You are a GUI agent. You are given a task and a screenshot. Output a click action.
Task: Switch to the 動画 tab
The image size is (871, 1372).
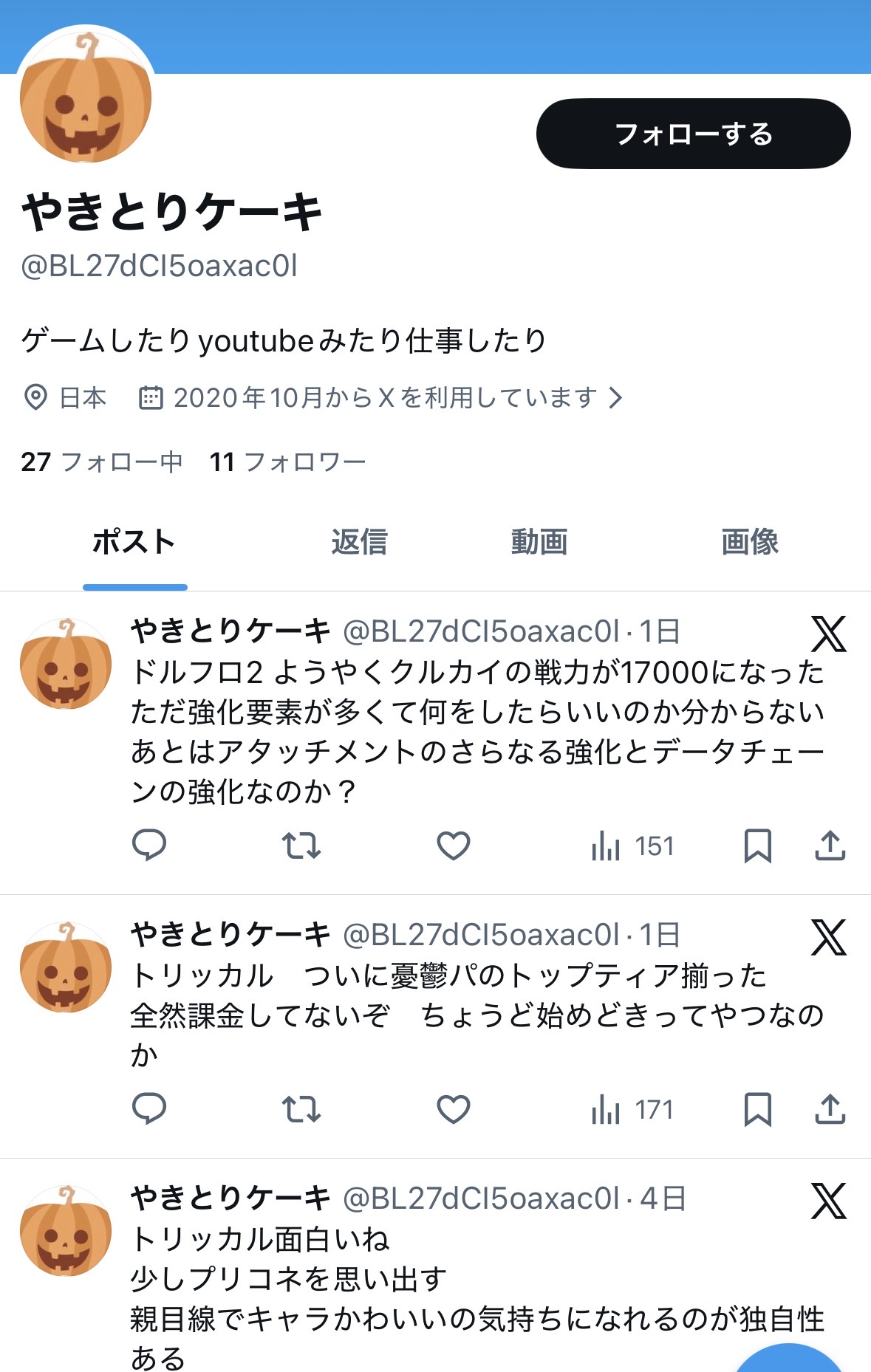pos(539,542)
